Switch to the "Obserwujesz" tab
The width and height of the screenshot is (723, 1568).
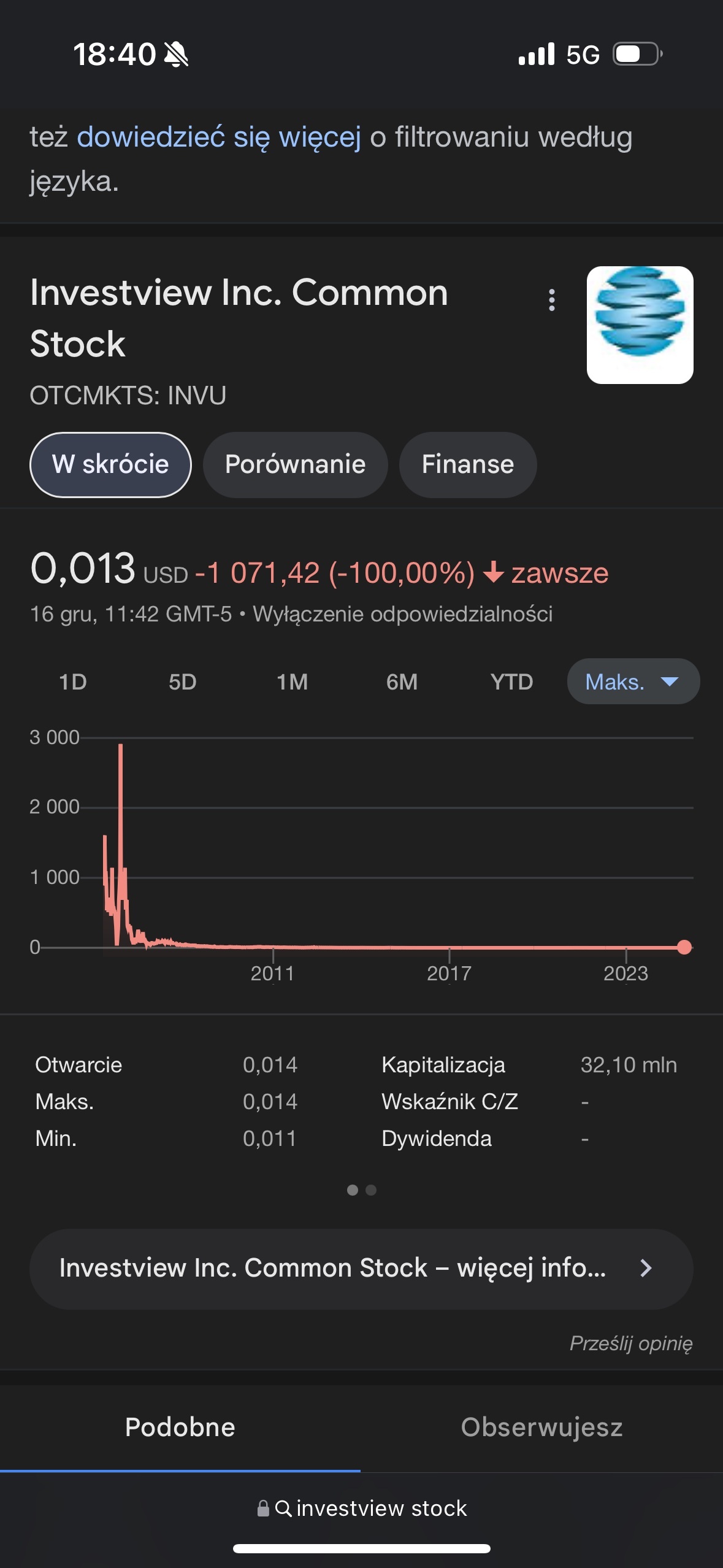pyautogui.click(x=541, y=1428)
